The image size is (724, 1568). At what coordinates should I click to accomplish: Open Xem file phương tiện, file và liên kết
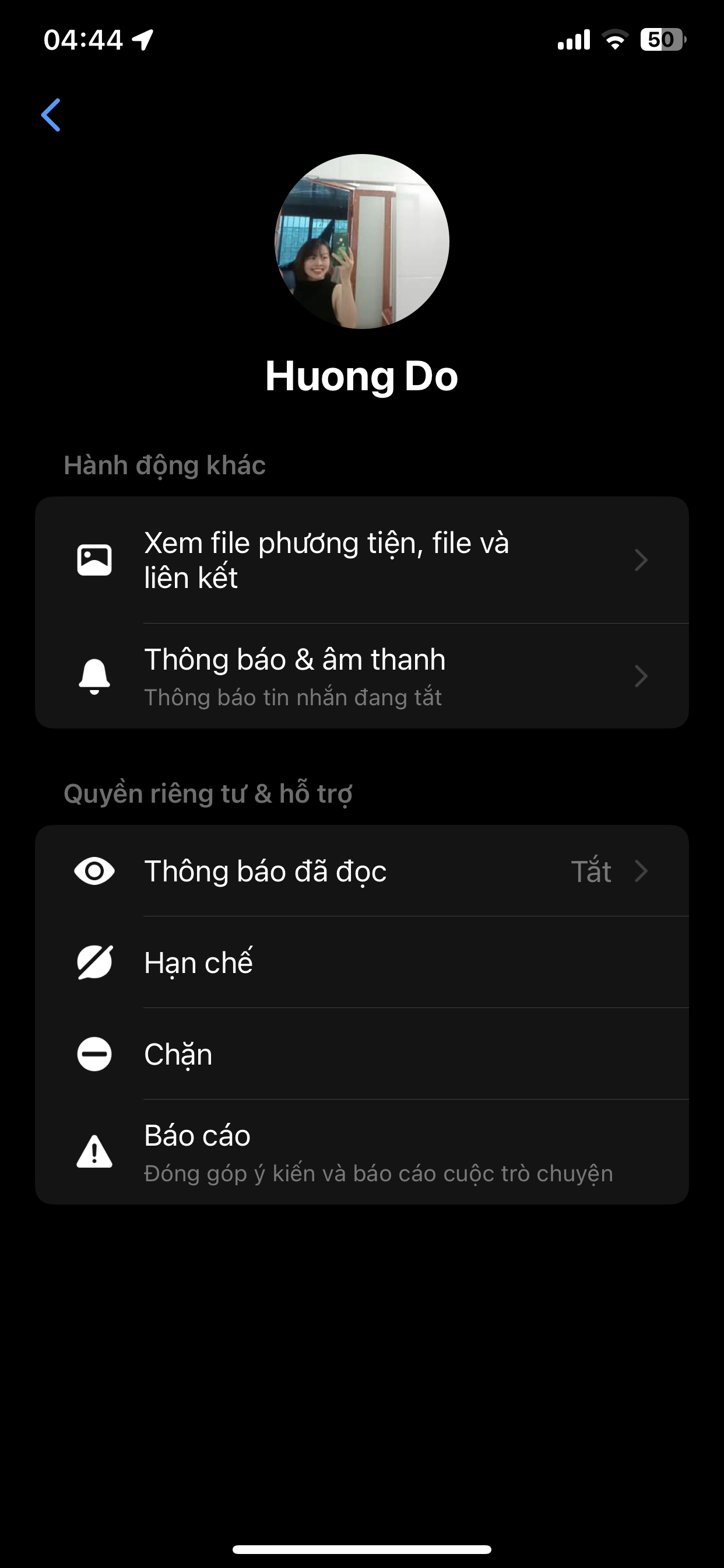coord(361,560)
